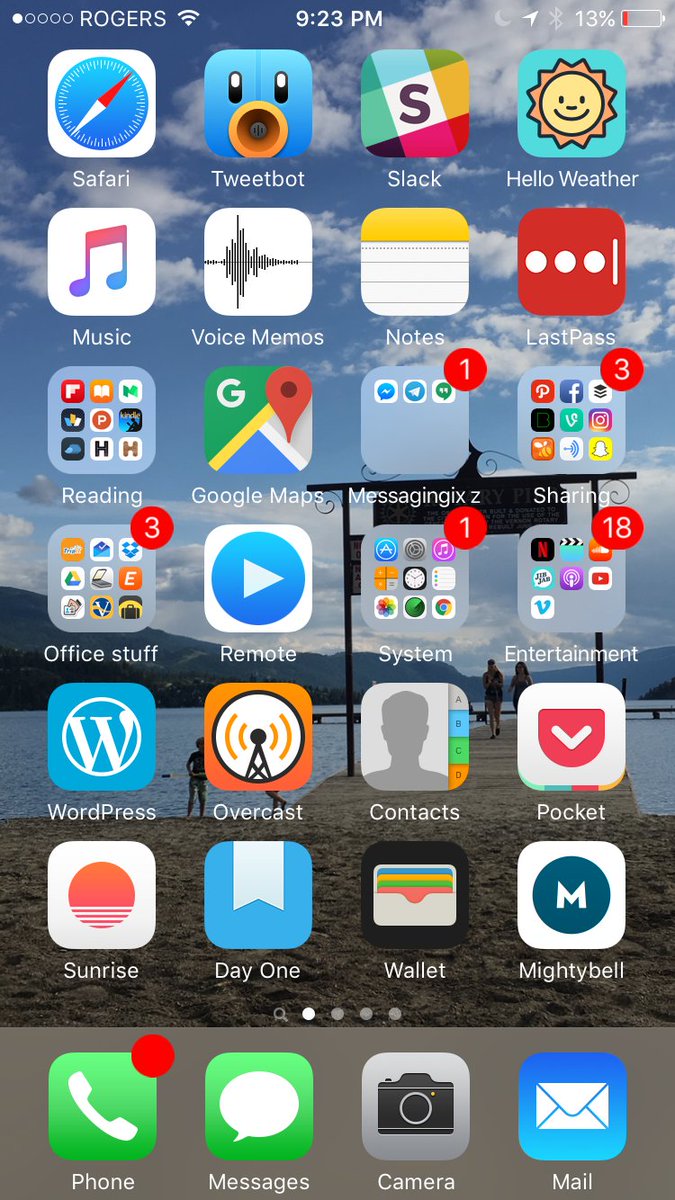Open the Pocket app
The height and width of the screenshot is (1200, 675).
tap(571, 737)
